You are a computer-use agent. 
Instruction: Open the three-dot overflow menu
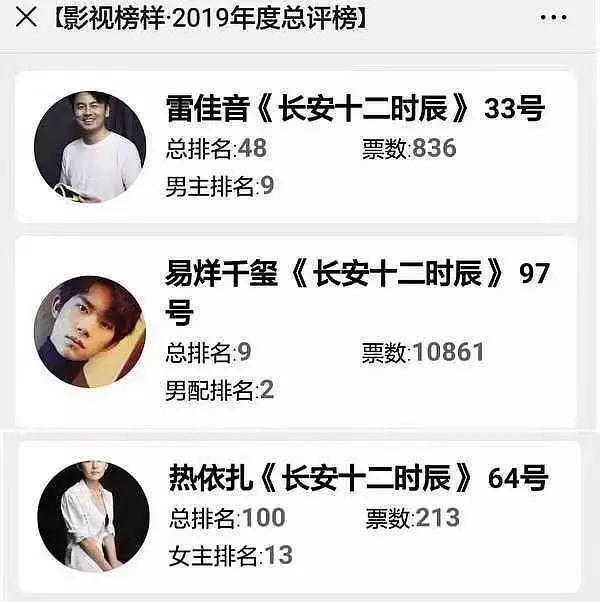pyautogui.click(x=553, y=18)
